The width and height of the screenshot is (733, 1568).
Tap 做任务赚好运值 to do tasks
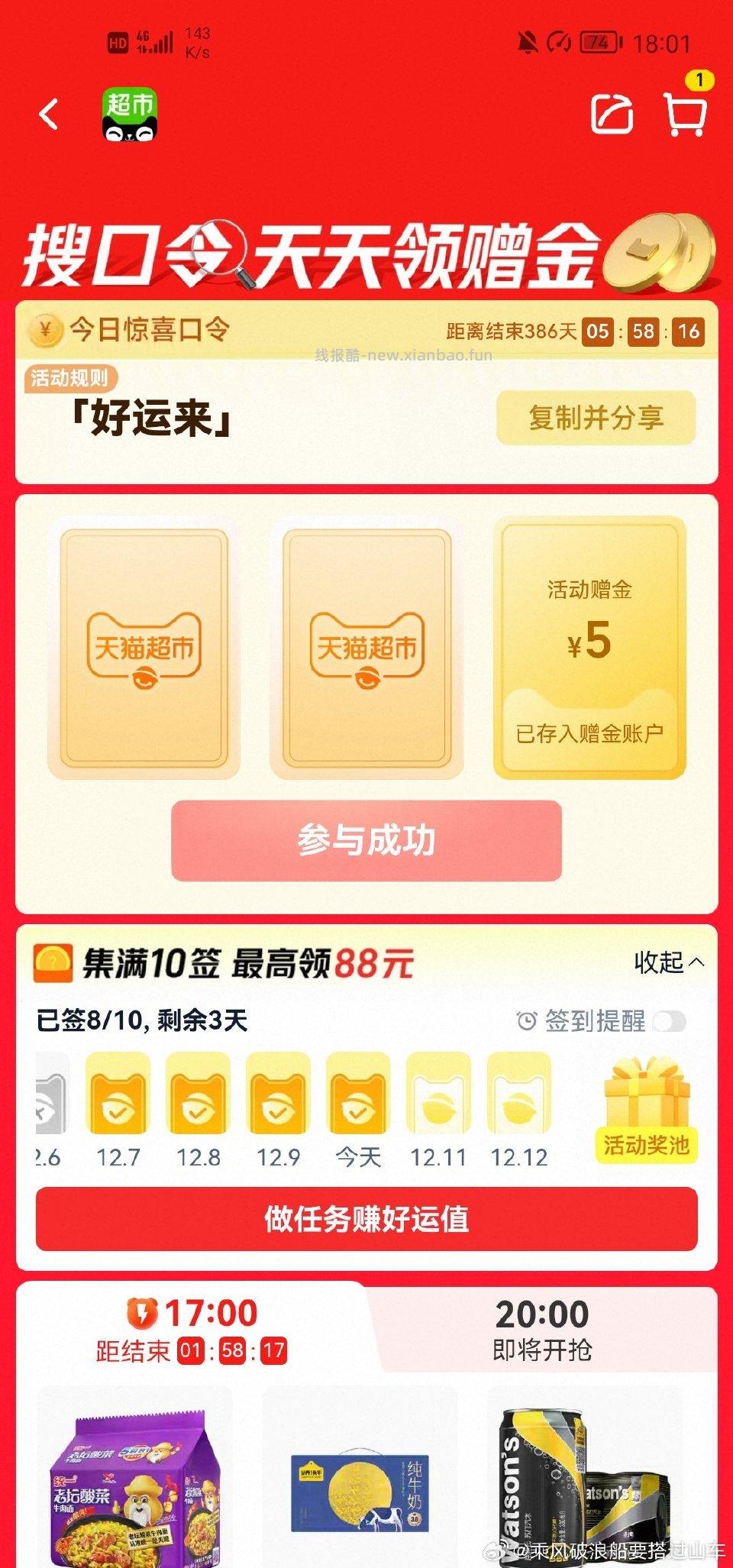pos(366,1219)
